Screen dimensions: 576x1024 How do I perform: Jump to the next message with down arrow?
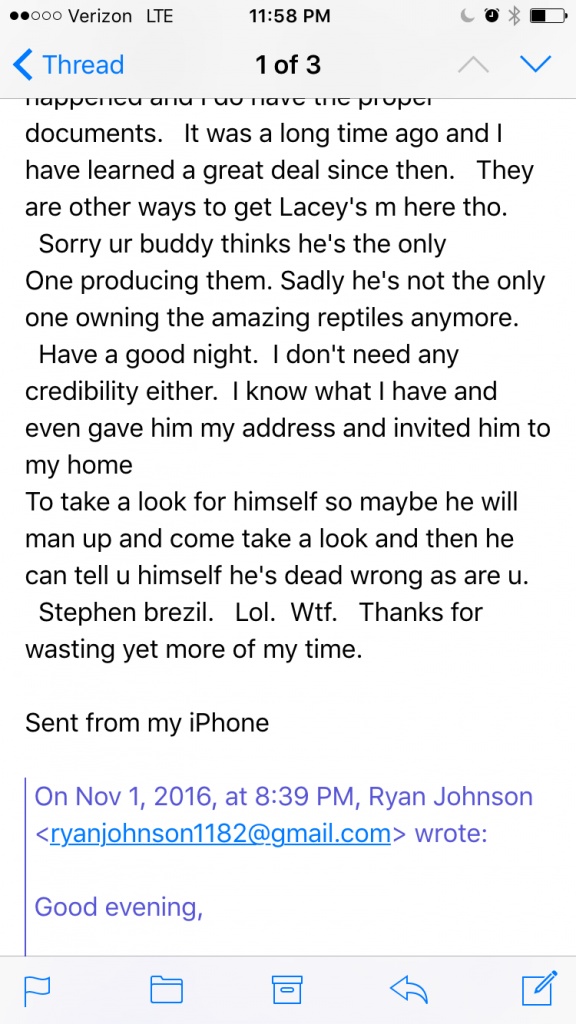(536, 65)
